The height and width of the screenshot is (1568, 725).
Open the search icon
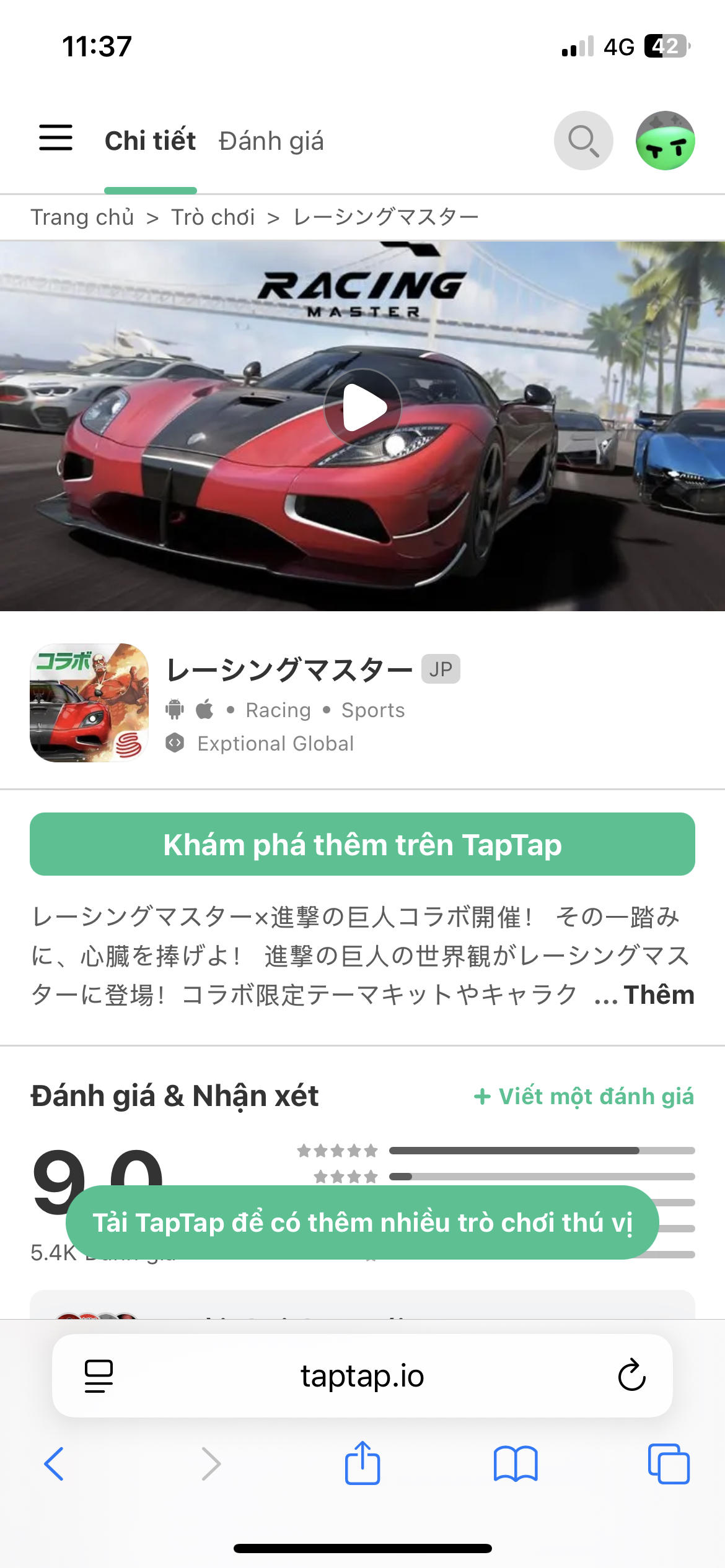click(x=583, y=141)
